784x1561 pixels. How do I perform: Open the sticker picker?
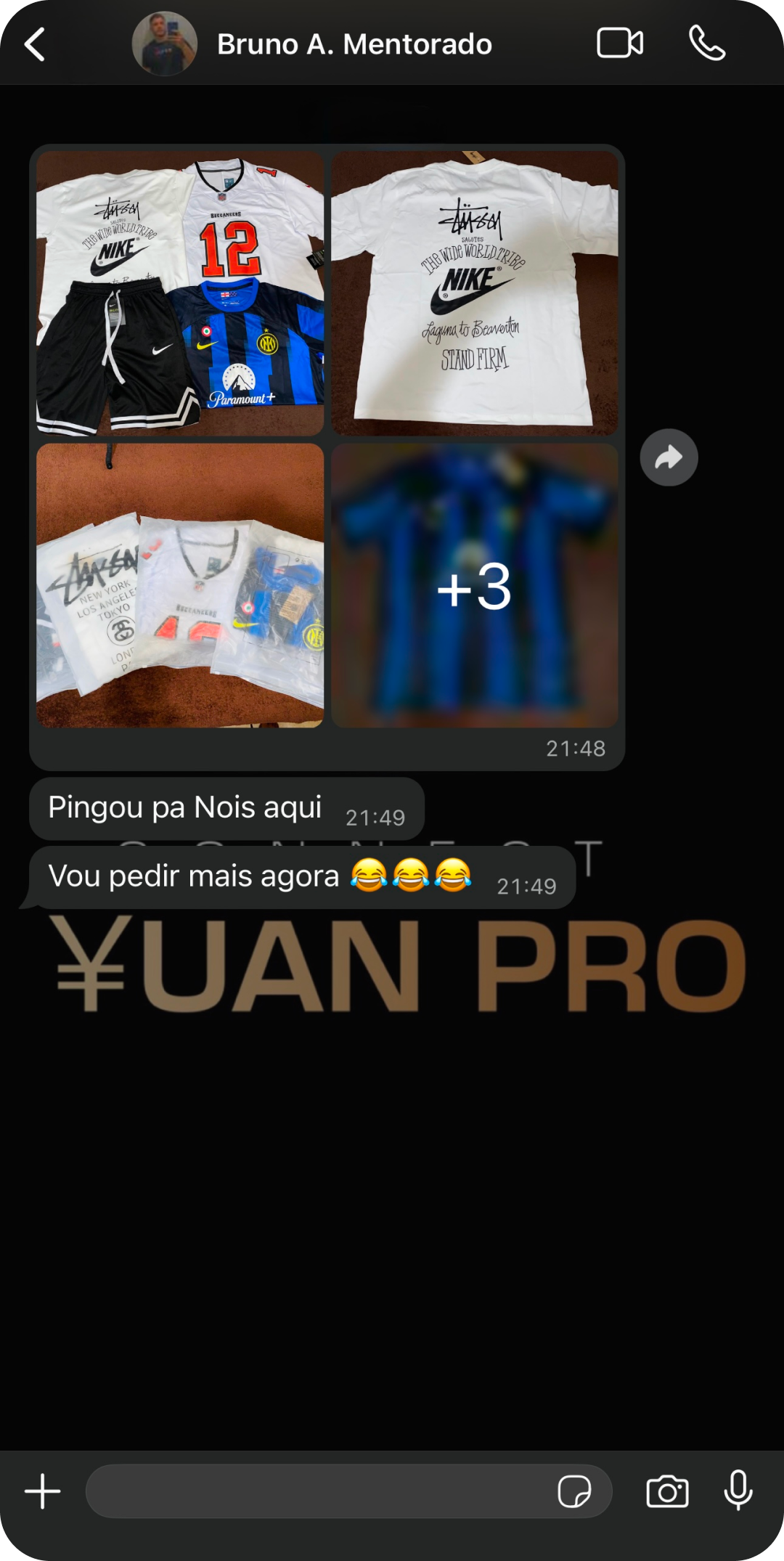pyautogui.click(x=573, y=1492)
